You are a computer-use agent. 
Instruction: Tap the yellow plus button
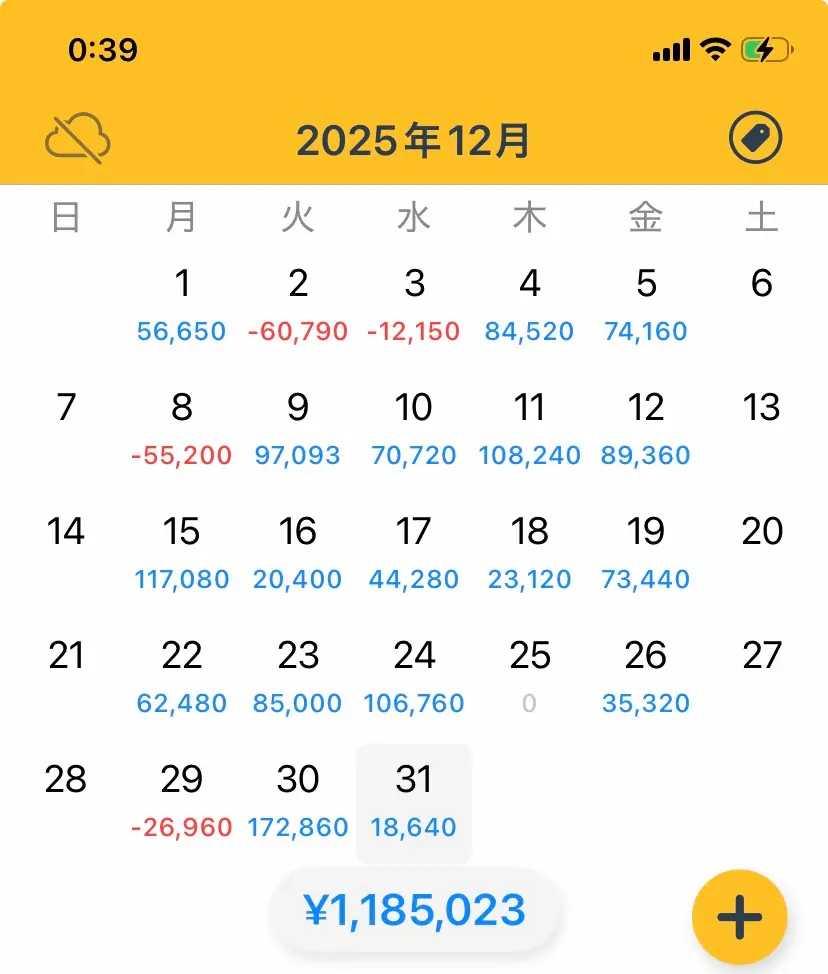click(739, 915)
